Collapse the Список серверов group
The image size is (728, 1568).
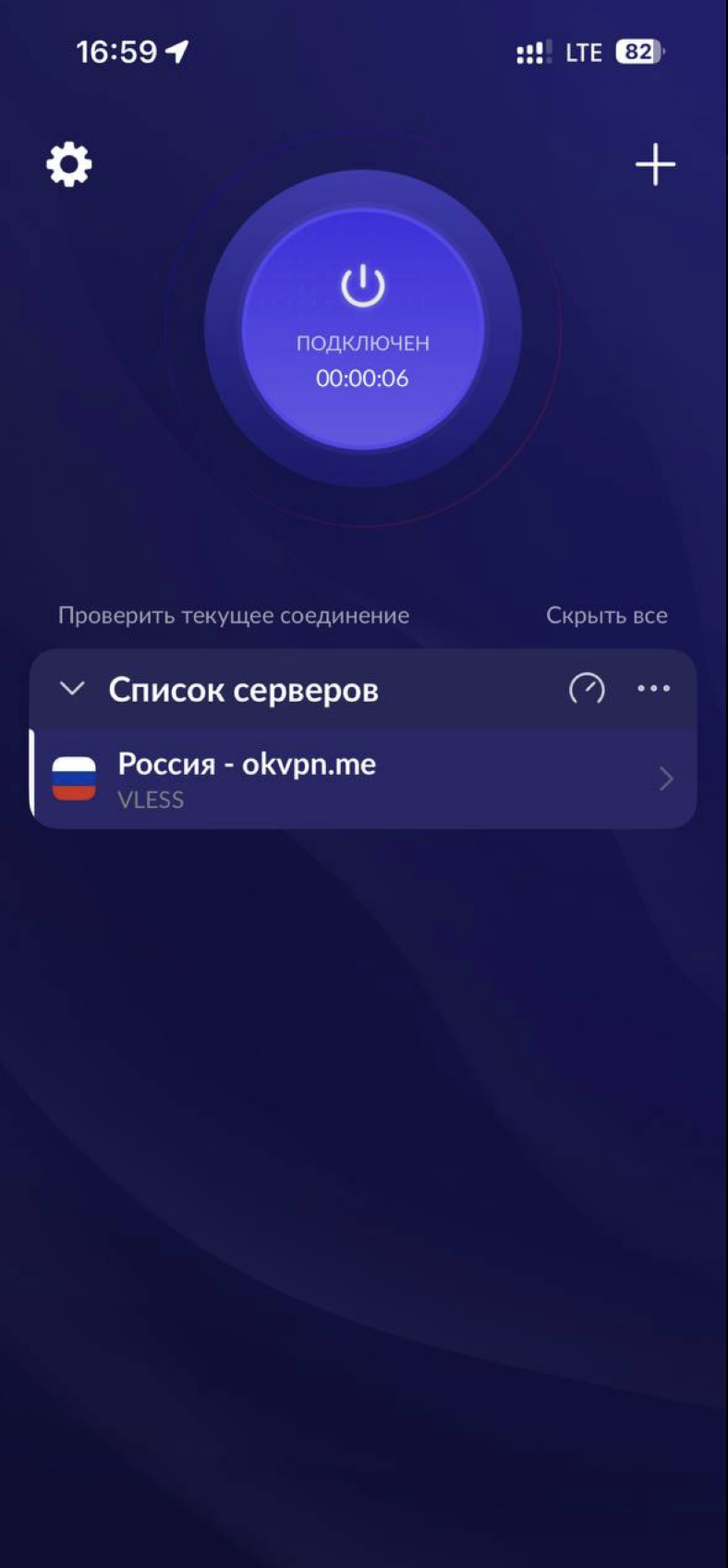pyautogui.click(x=72, y=689)
